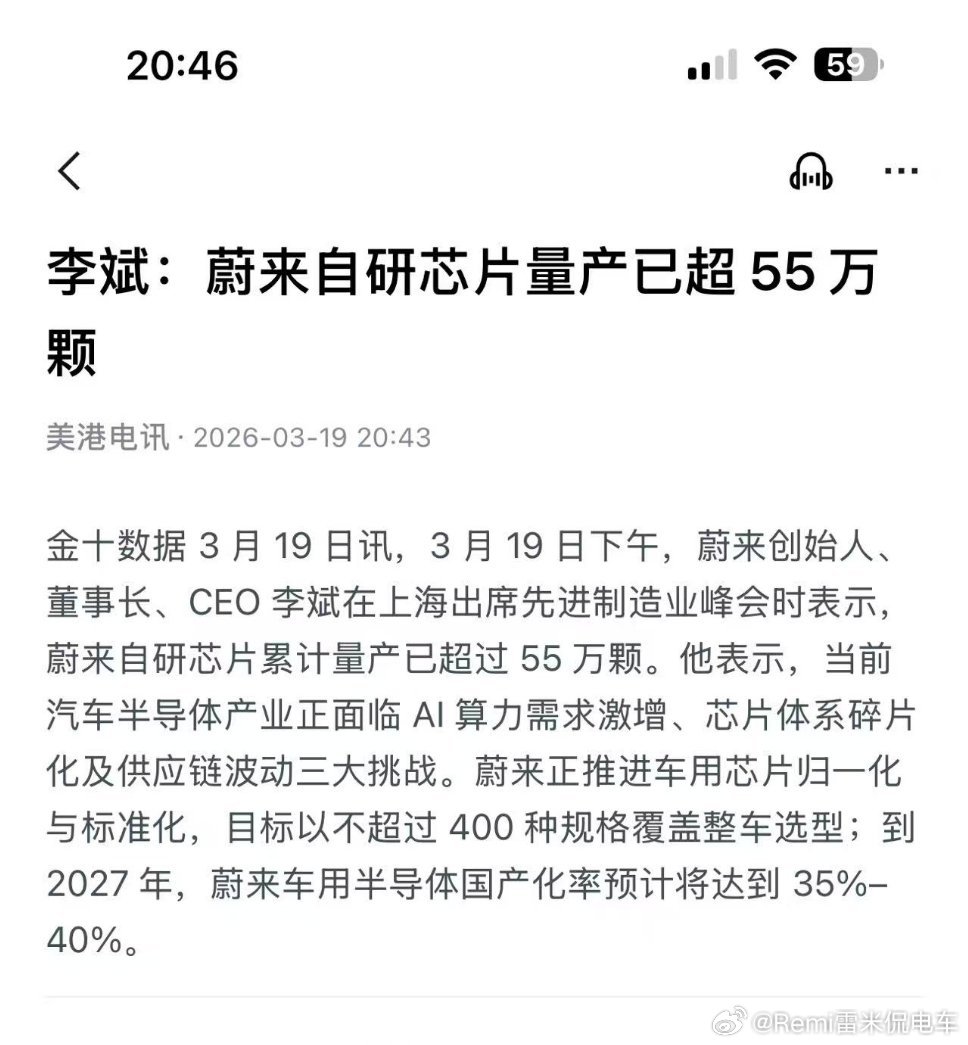The image size is (968, 1045).
Task: Tap the Wi-Fi indicator in status bar
Action: pos(776,63)
